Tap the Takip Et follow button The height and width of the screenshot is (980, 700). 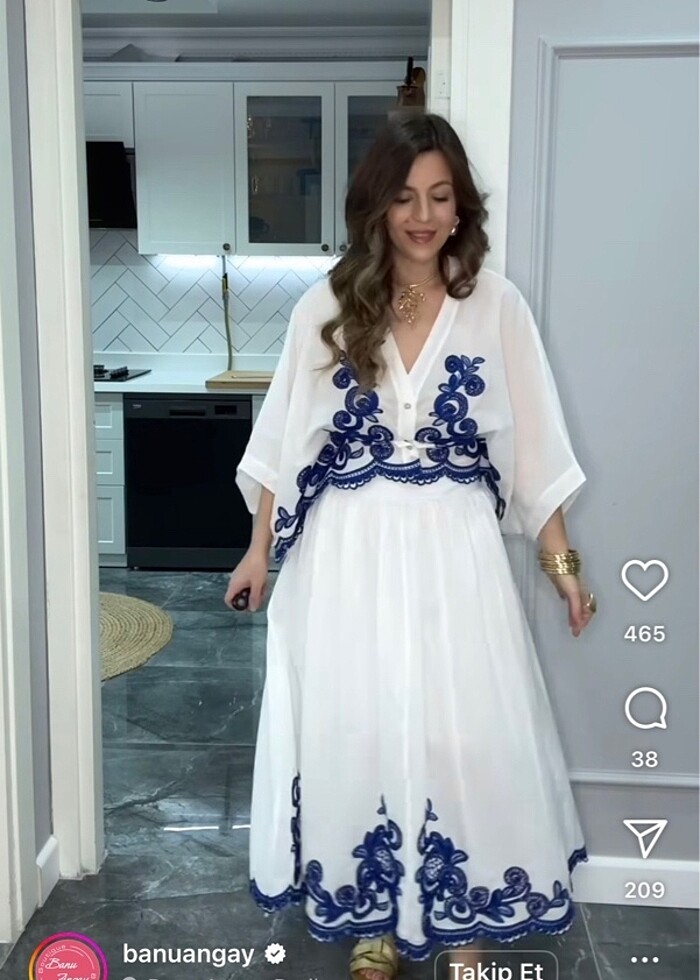pyautogui.click(x=495, y=967)
